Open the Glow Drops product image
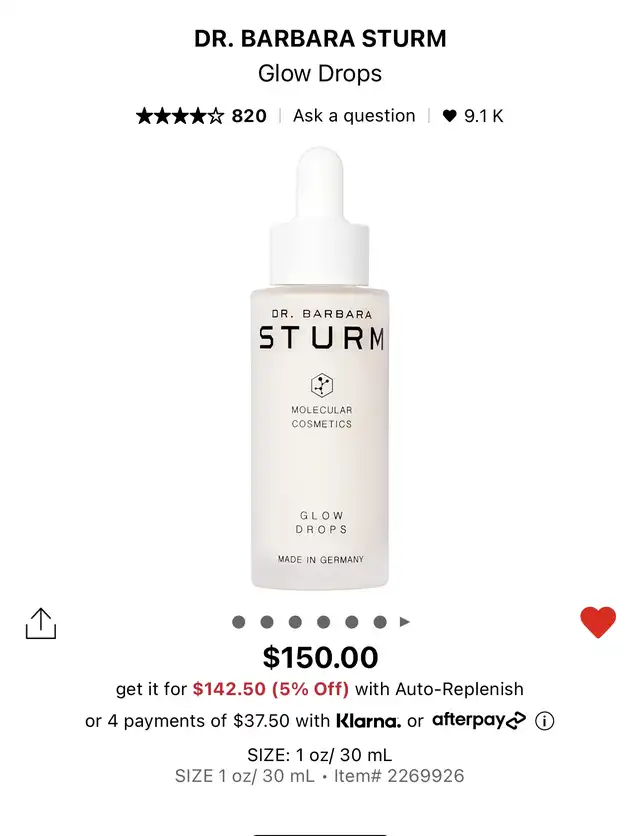640x836 pixels. click(x=320, y=372)
